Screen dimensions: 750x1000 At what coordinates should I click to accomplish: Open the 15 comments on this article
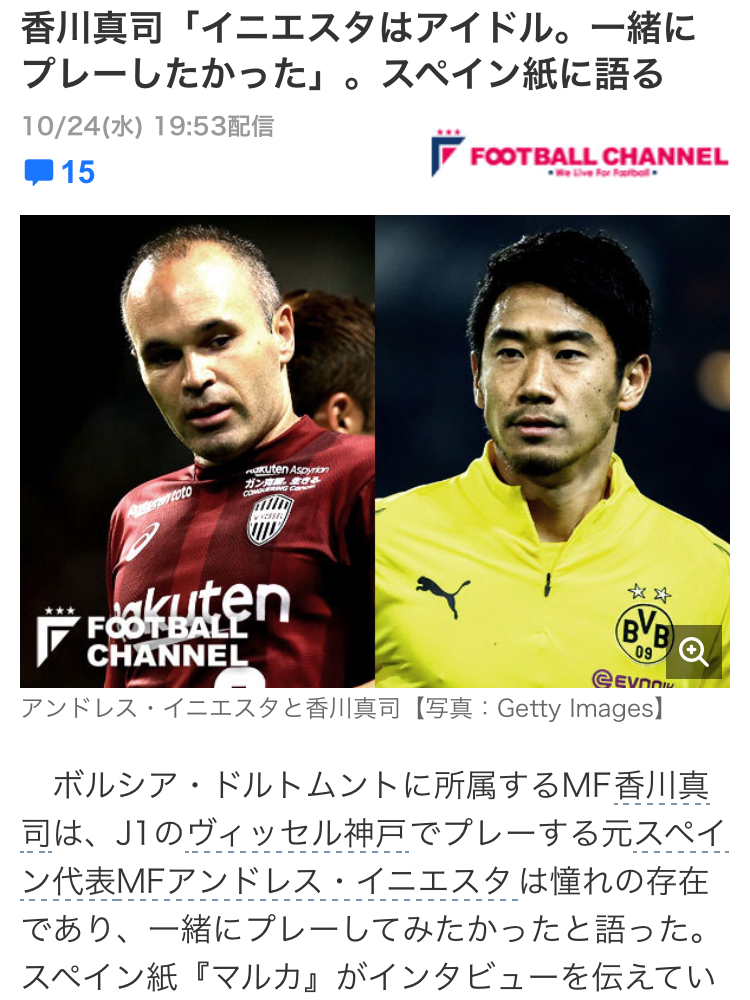point(59,173)
